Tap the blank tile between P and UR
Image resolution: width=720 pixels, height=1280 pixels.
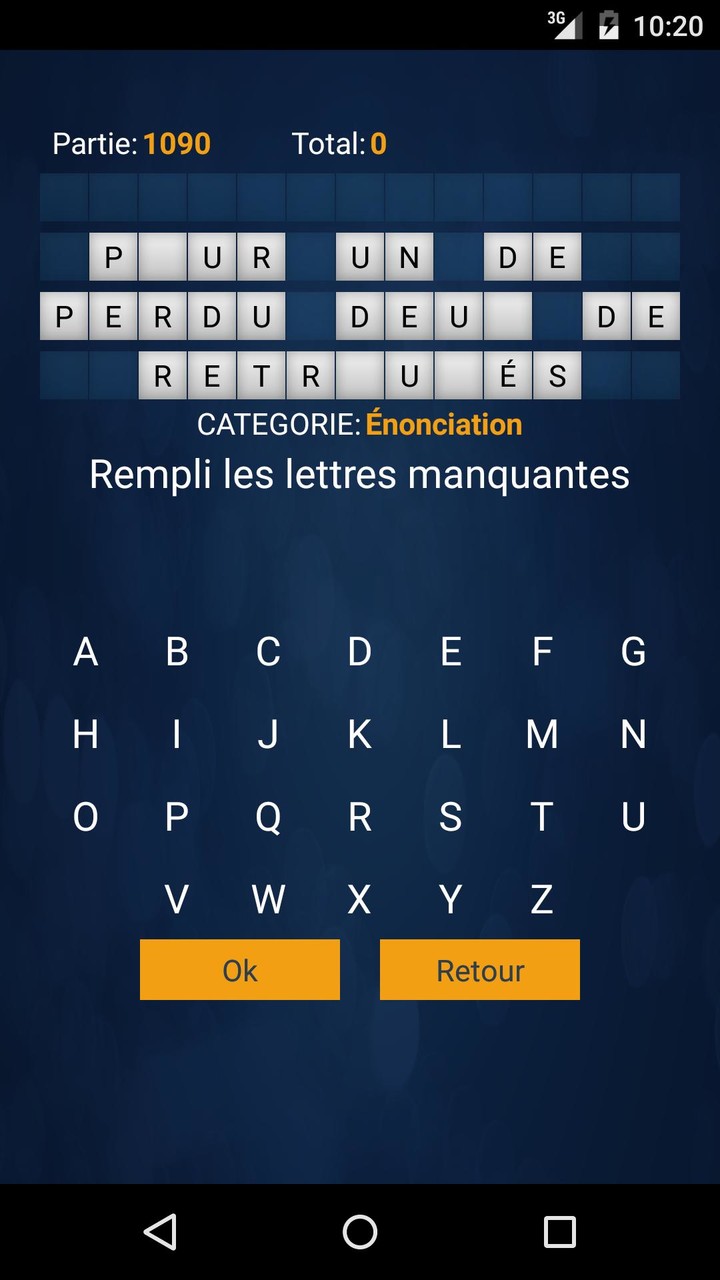(161, 257)
